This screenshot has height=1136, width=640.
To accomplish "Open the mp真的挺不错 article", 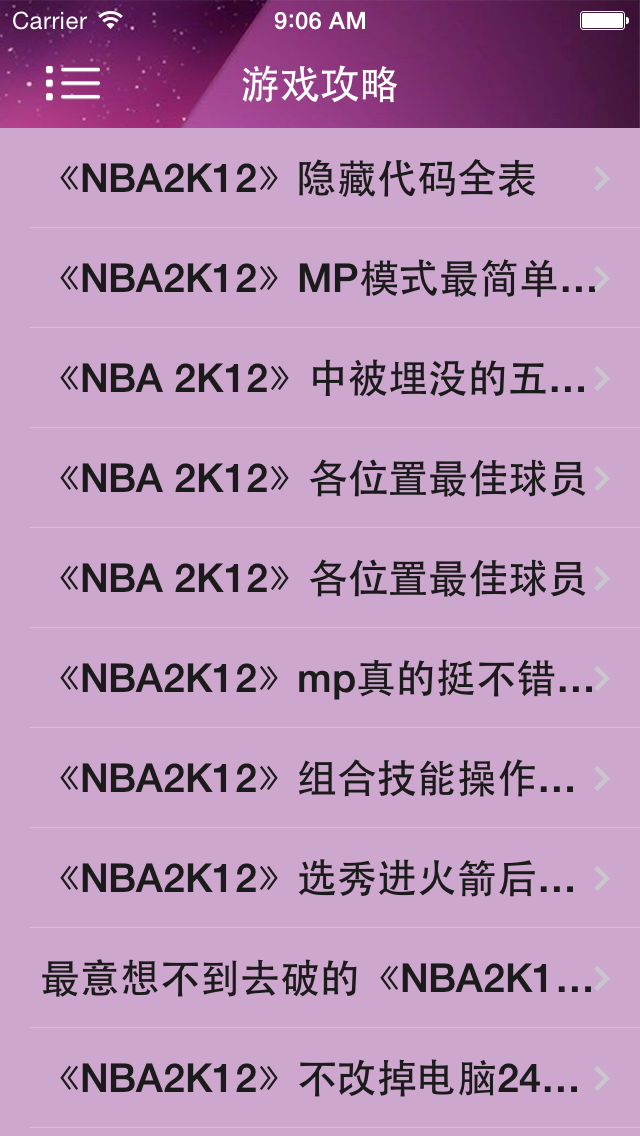I will tap(320, 679).
